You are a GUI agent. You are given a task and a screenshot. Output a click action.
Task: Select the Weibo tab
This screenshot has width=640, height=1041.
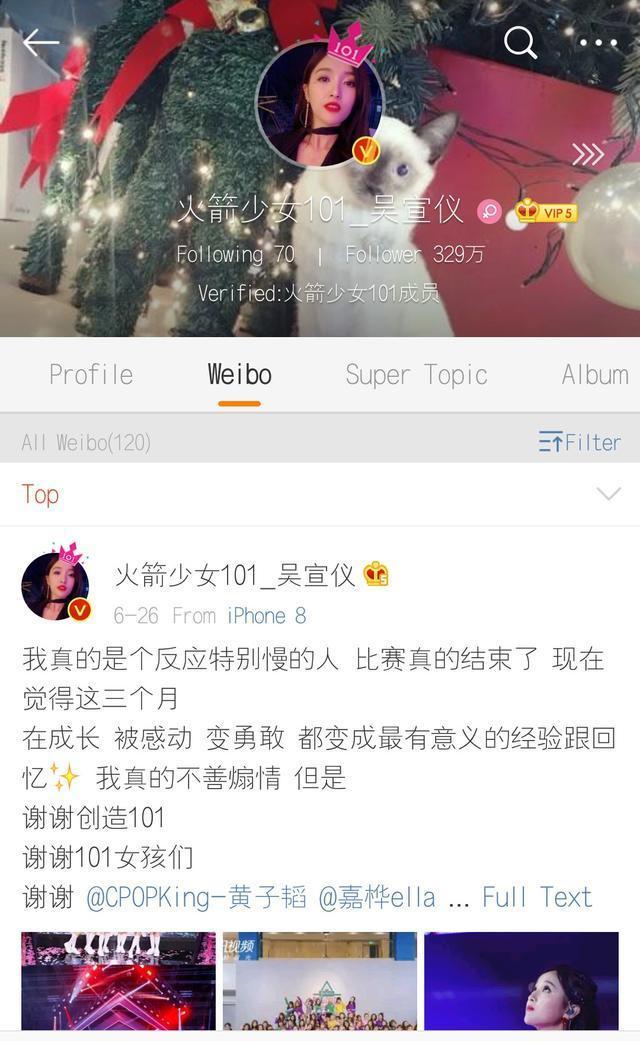[239, 375]
